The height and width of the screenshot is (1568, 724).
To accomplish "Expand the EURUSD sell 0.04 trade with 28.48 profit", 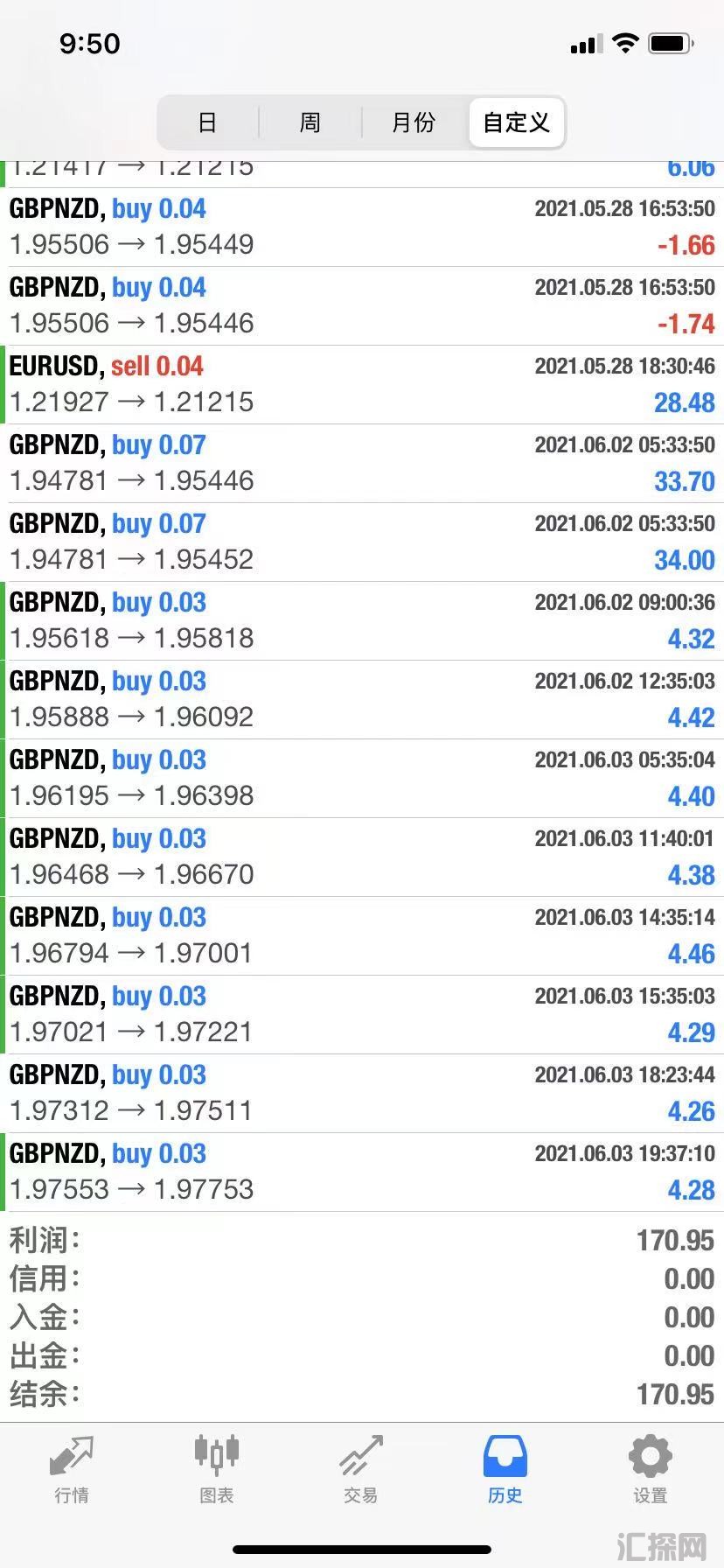I will pos(362,384).
